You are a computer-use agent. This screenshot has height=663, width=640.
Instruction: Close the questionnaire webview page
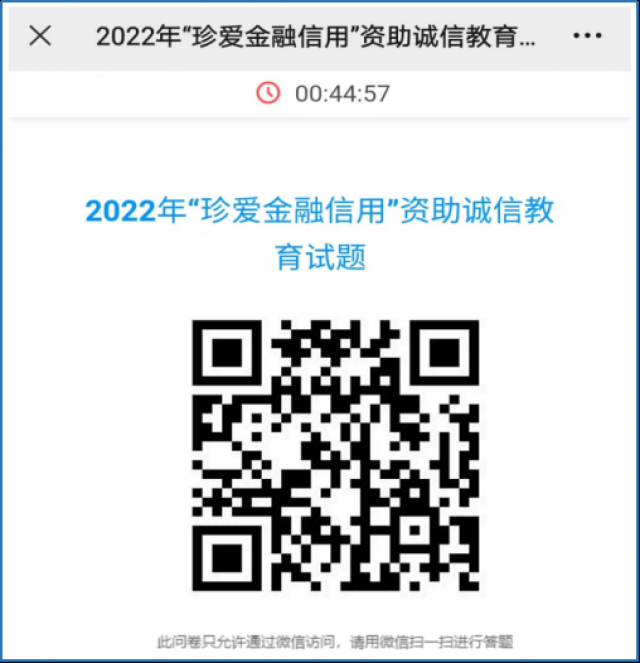point(40,36)
